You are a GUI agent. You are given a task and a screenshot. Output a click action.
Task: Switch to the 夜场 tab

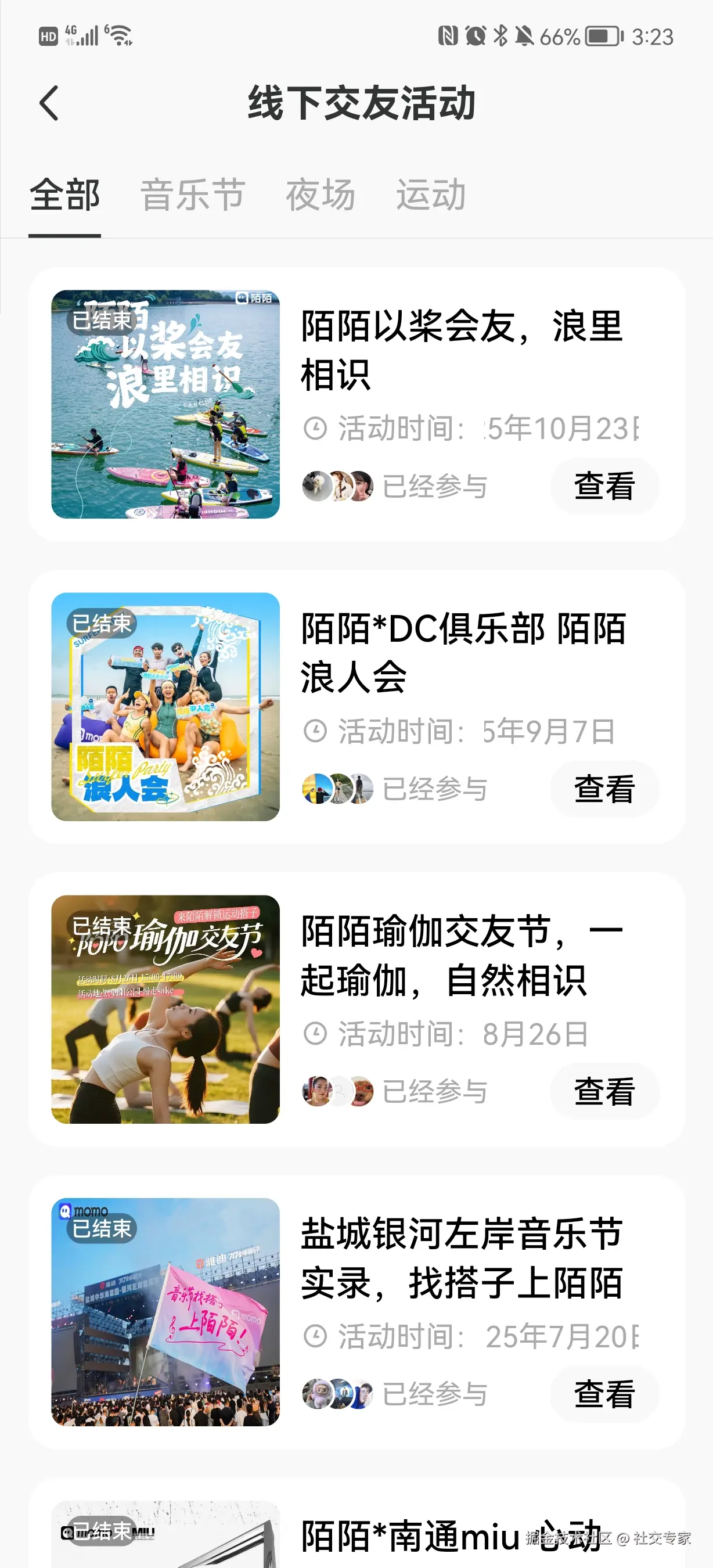[321, 195]
